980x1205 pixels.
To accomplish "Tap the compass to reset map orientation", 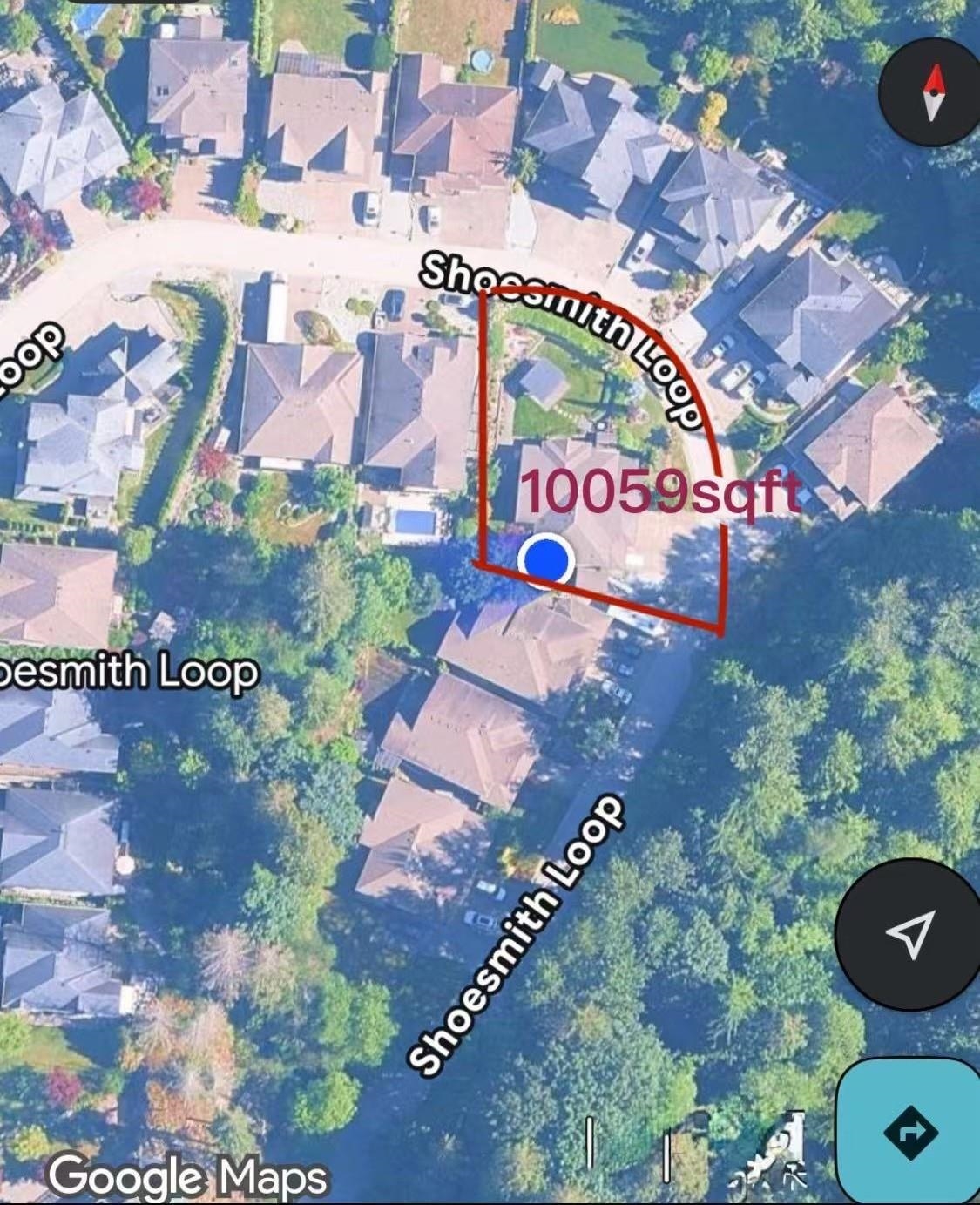I will click(933, 91).
